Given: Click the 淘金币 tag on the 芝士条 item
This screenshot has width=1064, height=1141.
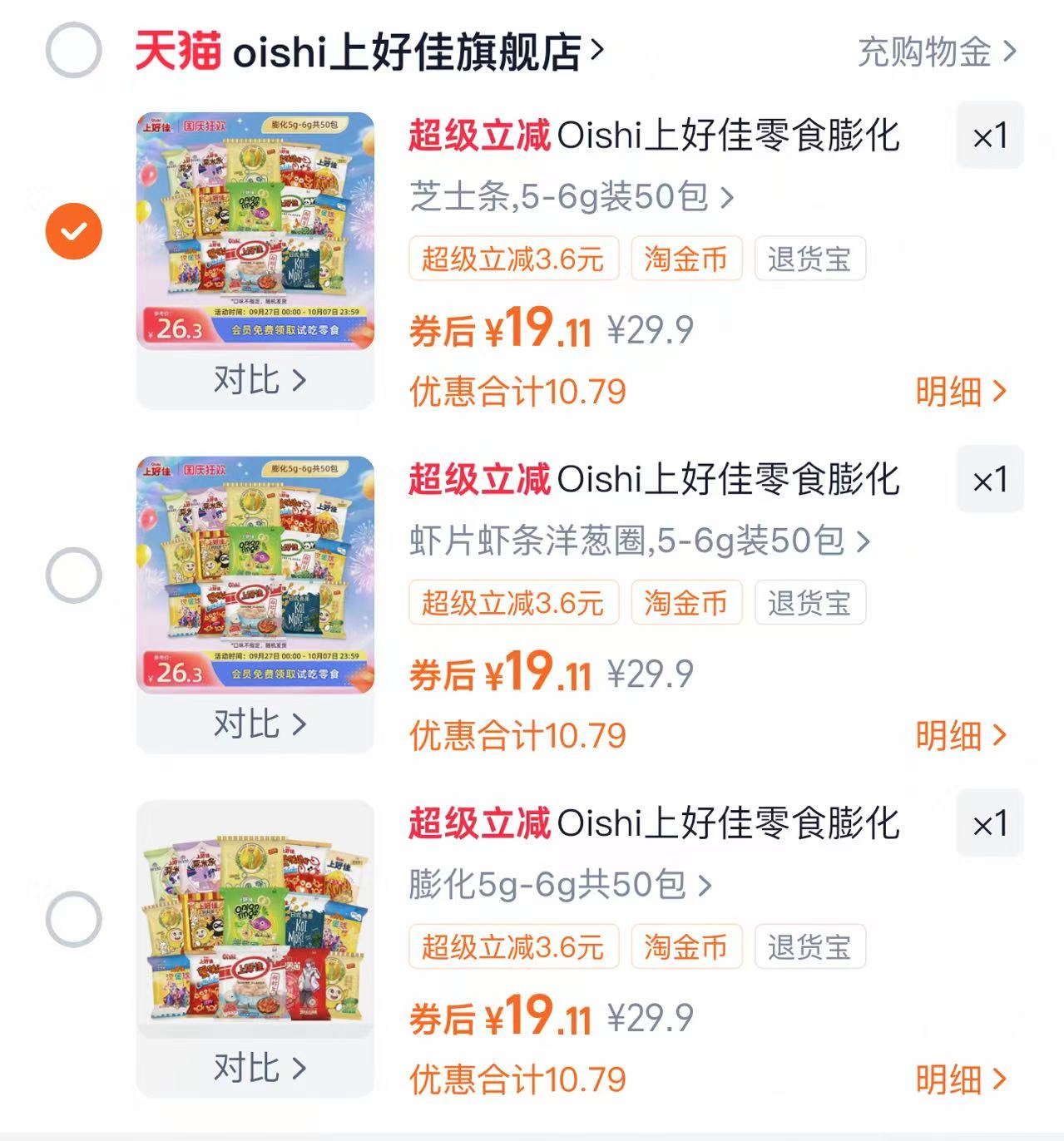Looking at the screenshot, I should [x=685, y=259].
